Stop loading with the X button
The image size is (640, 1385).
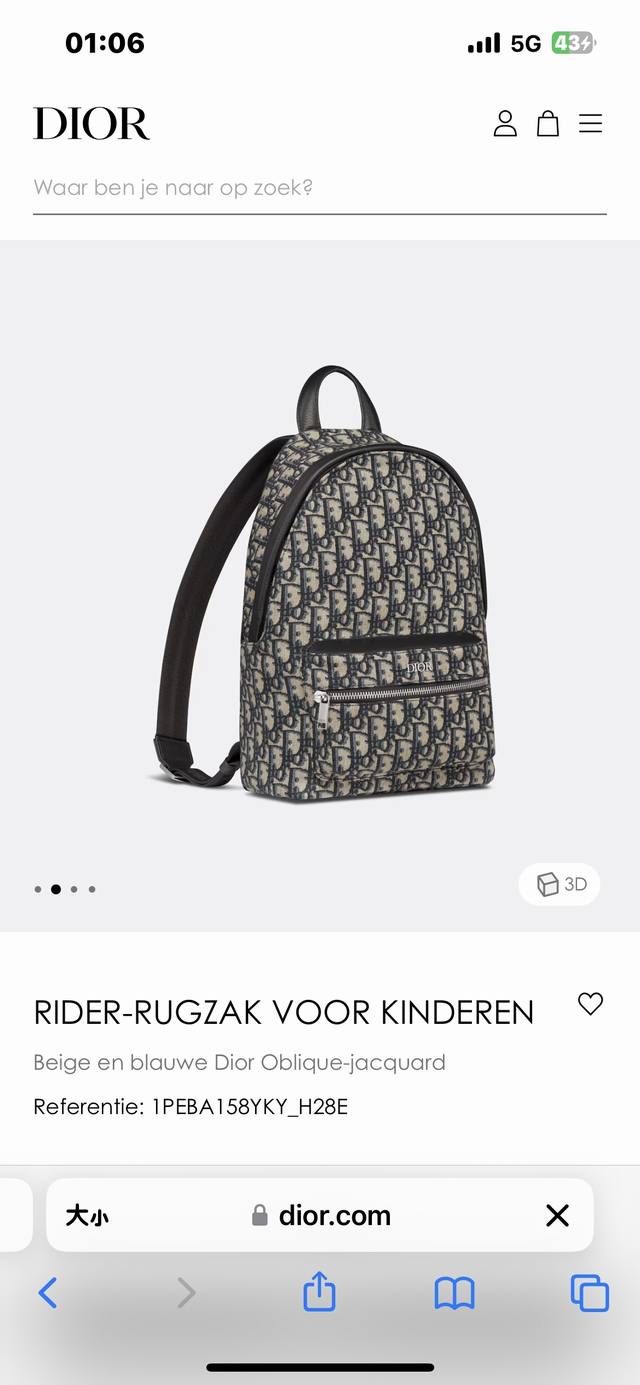[557, 1215]
